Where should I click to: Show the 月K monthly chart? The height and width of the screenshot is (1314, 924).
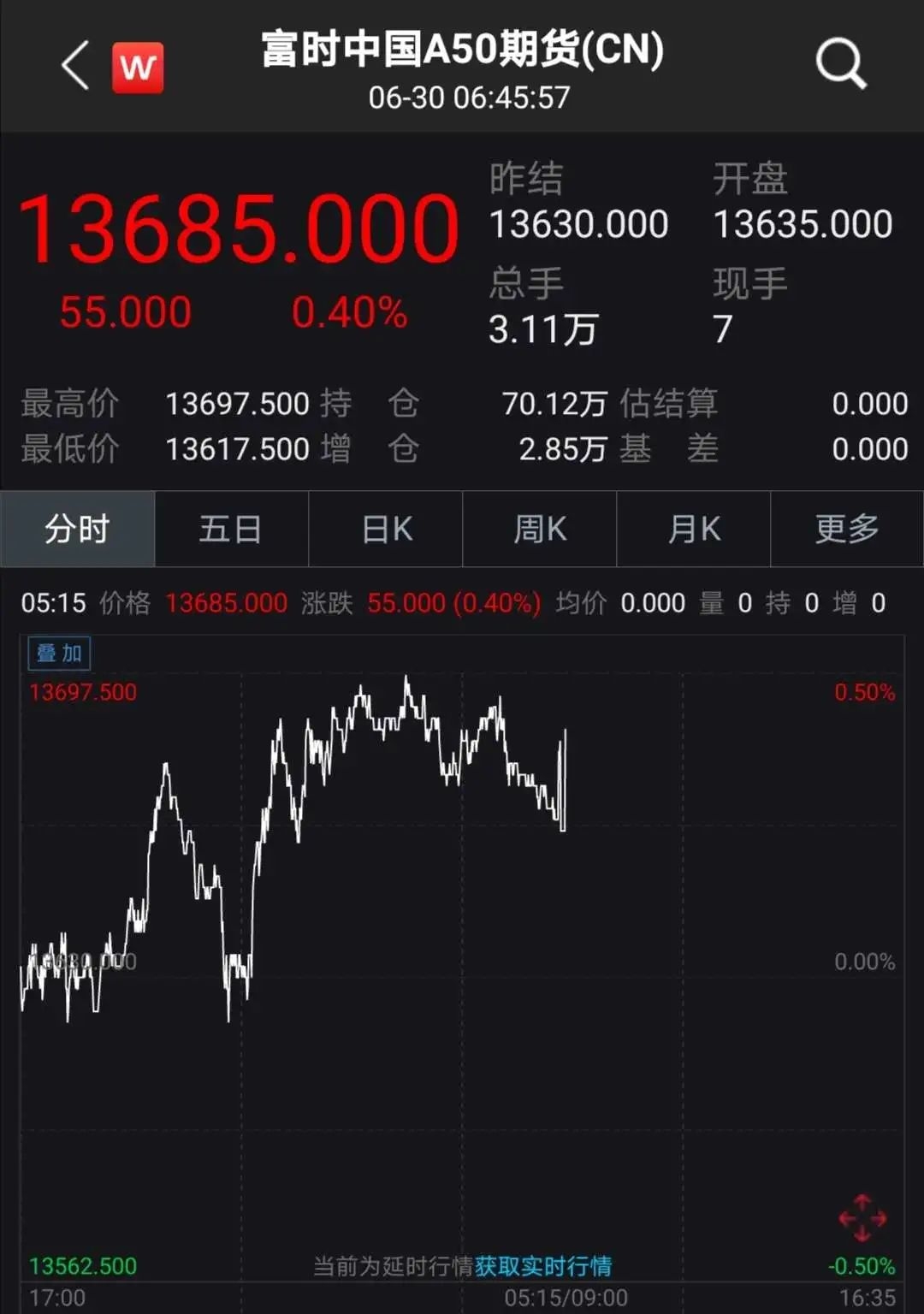(694, 530)
